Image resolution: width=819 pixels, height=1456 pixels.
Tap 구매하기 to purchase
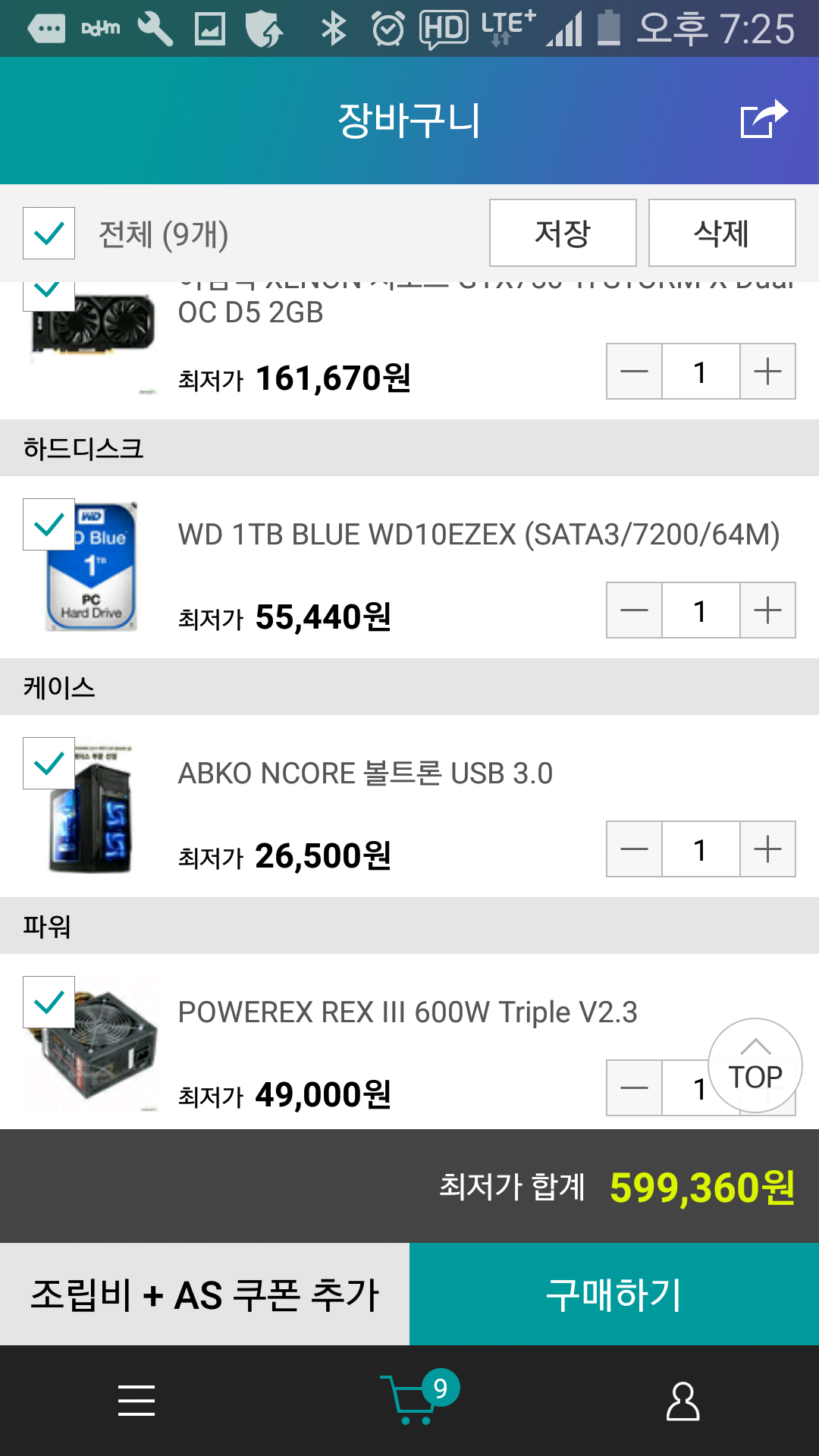pos(614,1294)
